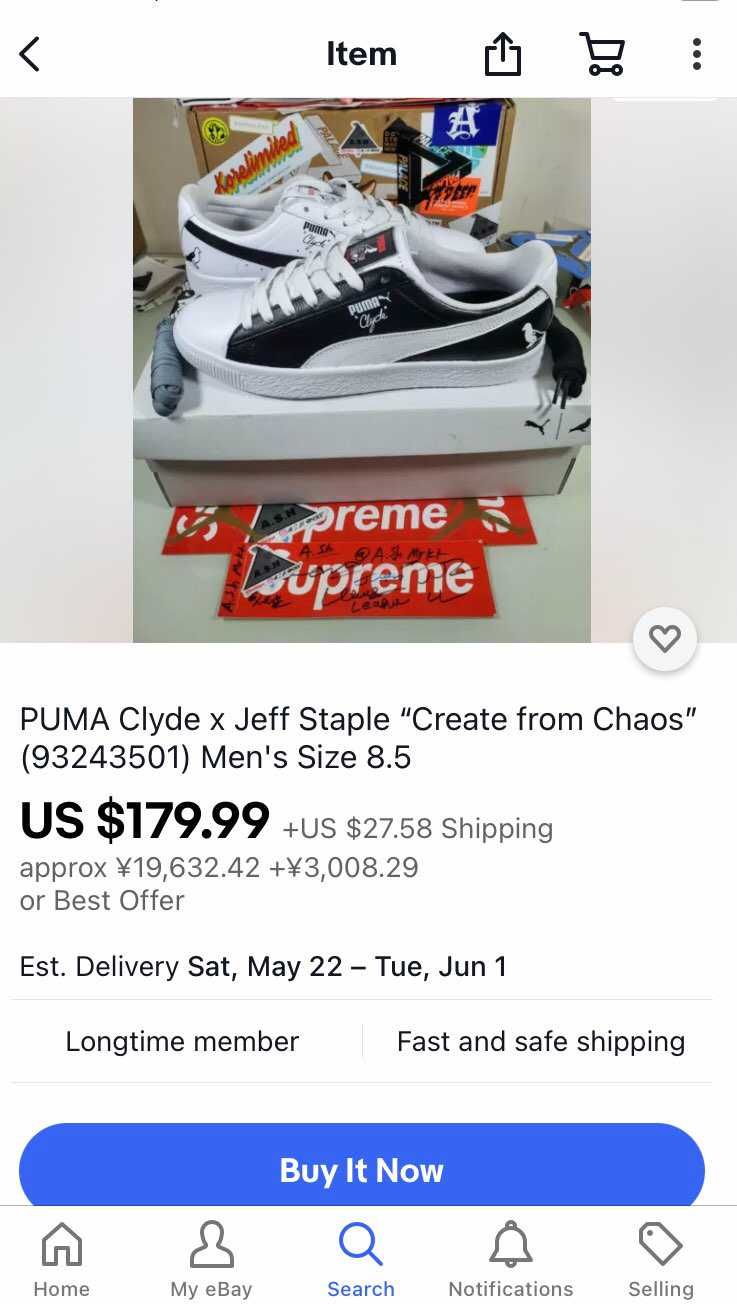
Task: Go back using the back arrow
Action: (x=30, y=54)
